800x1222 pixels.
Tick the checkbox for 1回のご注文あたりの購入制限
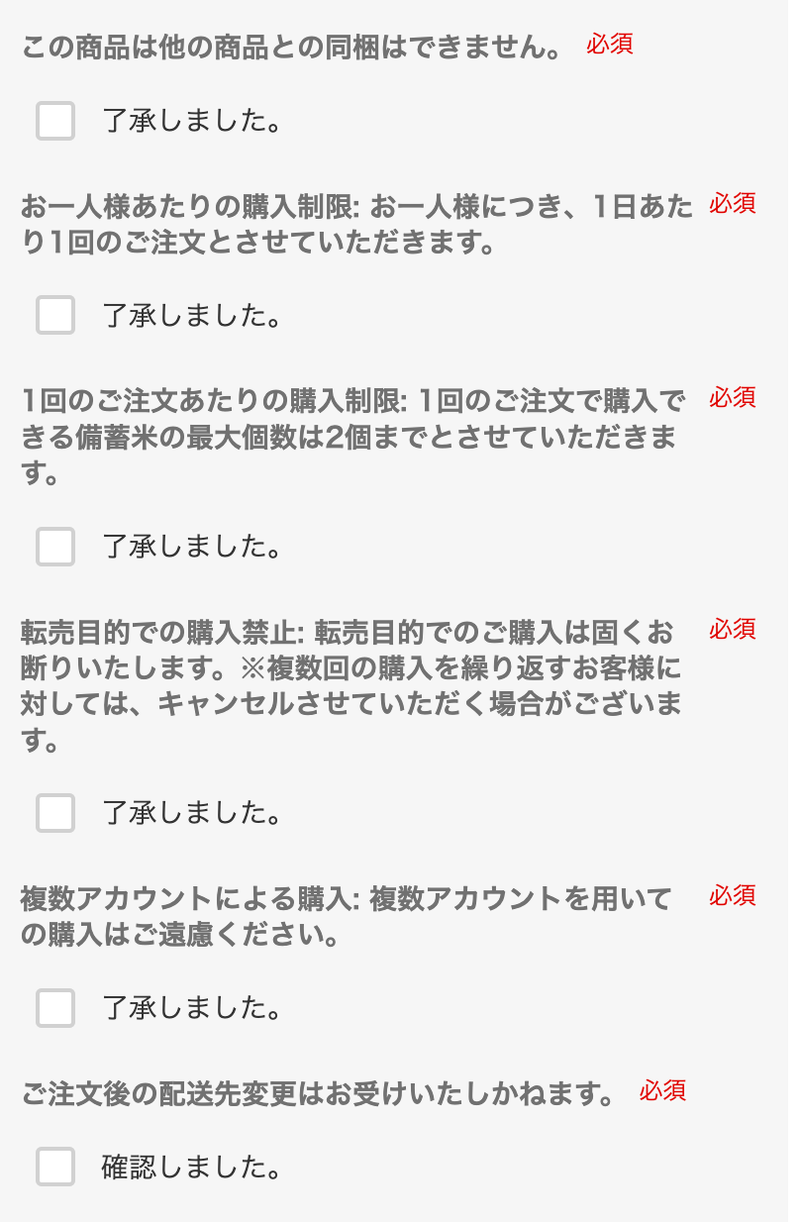[55, 546]
